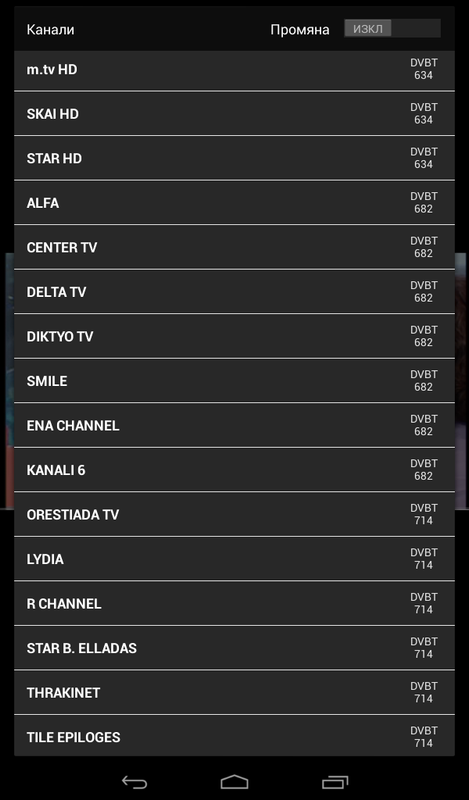Screen dimensions: 469x800
Task: Open the SMILE channel
Action: (x=234, y=381)
